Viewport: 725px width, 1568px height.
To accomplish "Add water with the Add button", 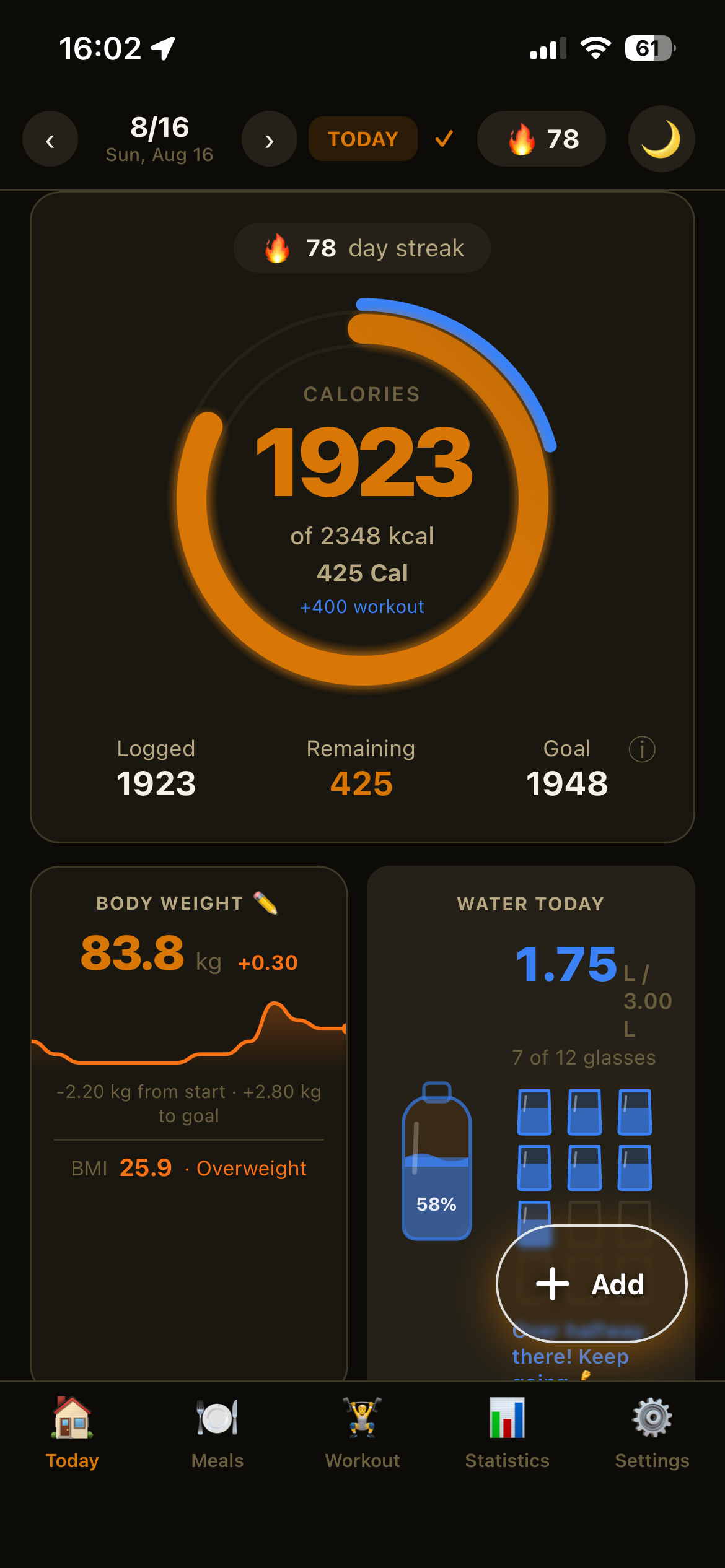I will pyautogui.click(x=592, y=1284).
